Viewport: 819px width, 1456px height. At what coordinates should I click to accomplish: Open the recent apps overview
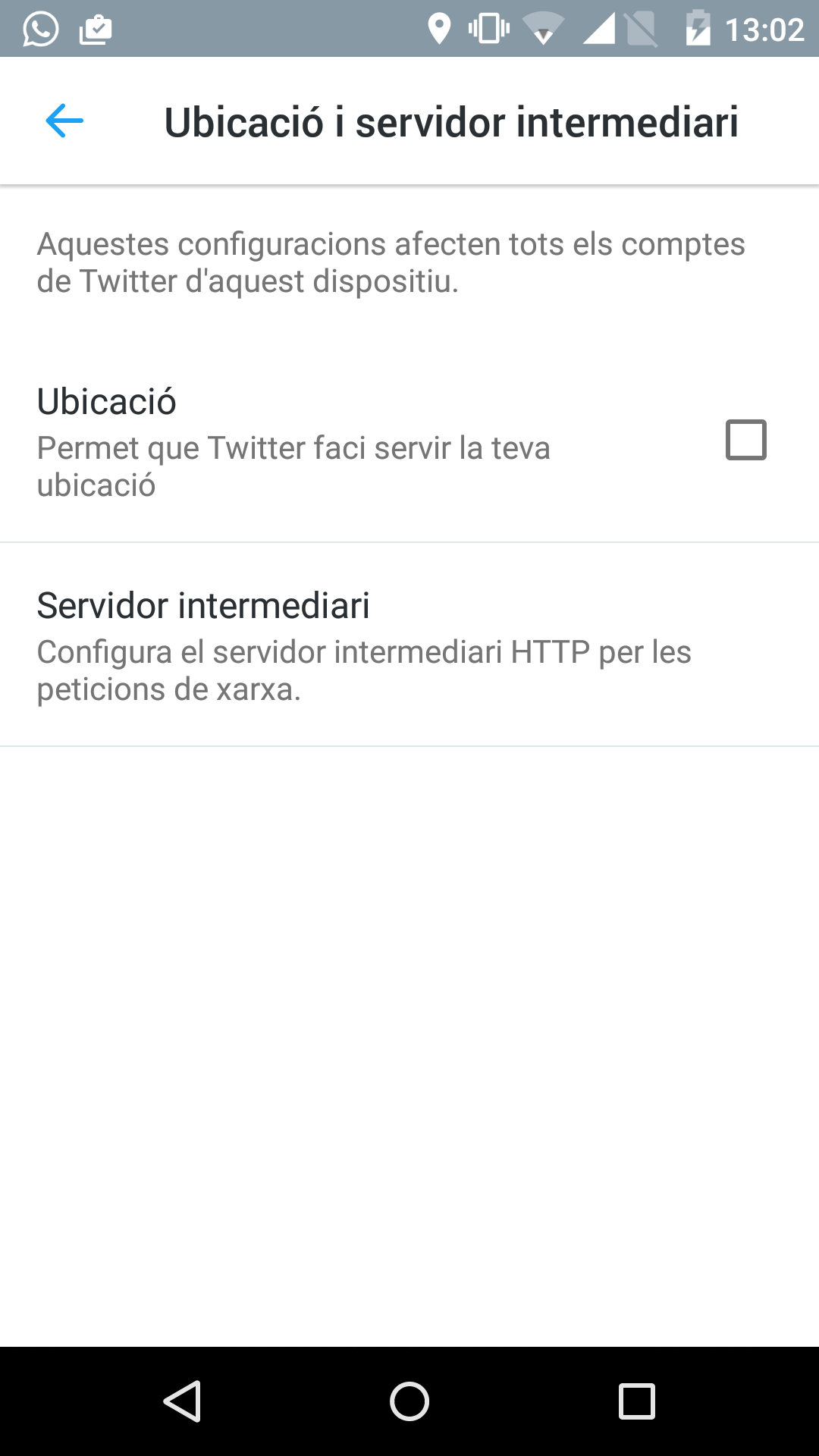coord(637,1401)
